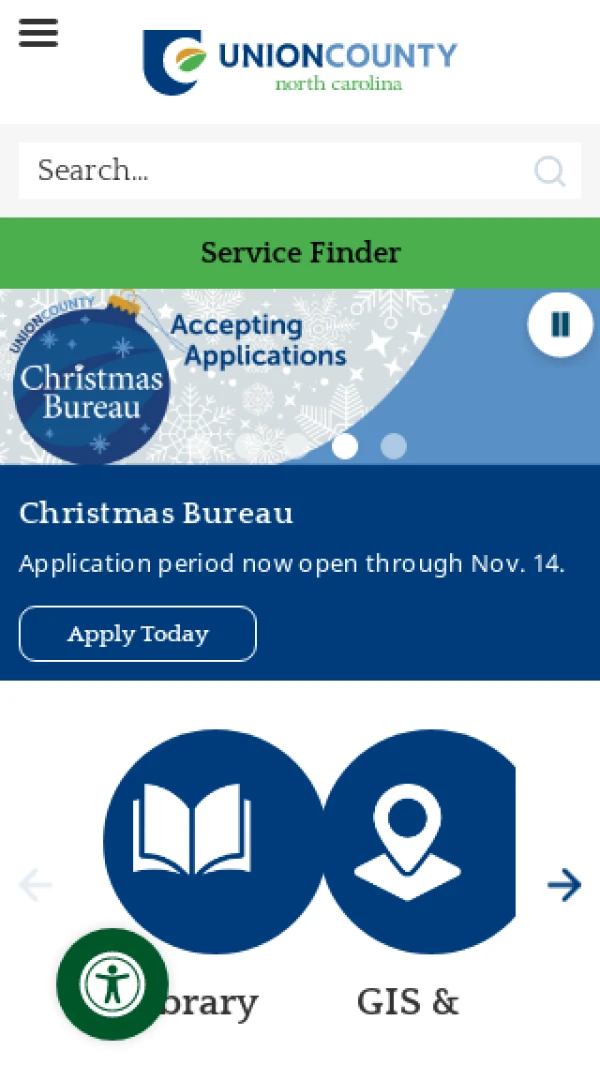Screen dimensions: 600x1065
Task: Open the Library quick link
Action: click(215, 841)
